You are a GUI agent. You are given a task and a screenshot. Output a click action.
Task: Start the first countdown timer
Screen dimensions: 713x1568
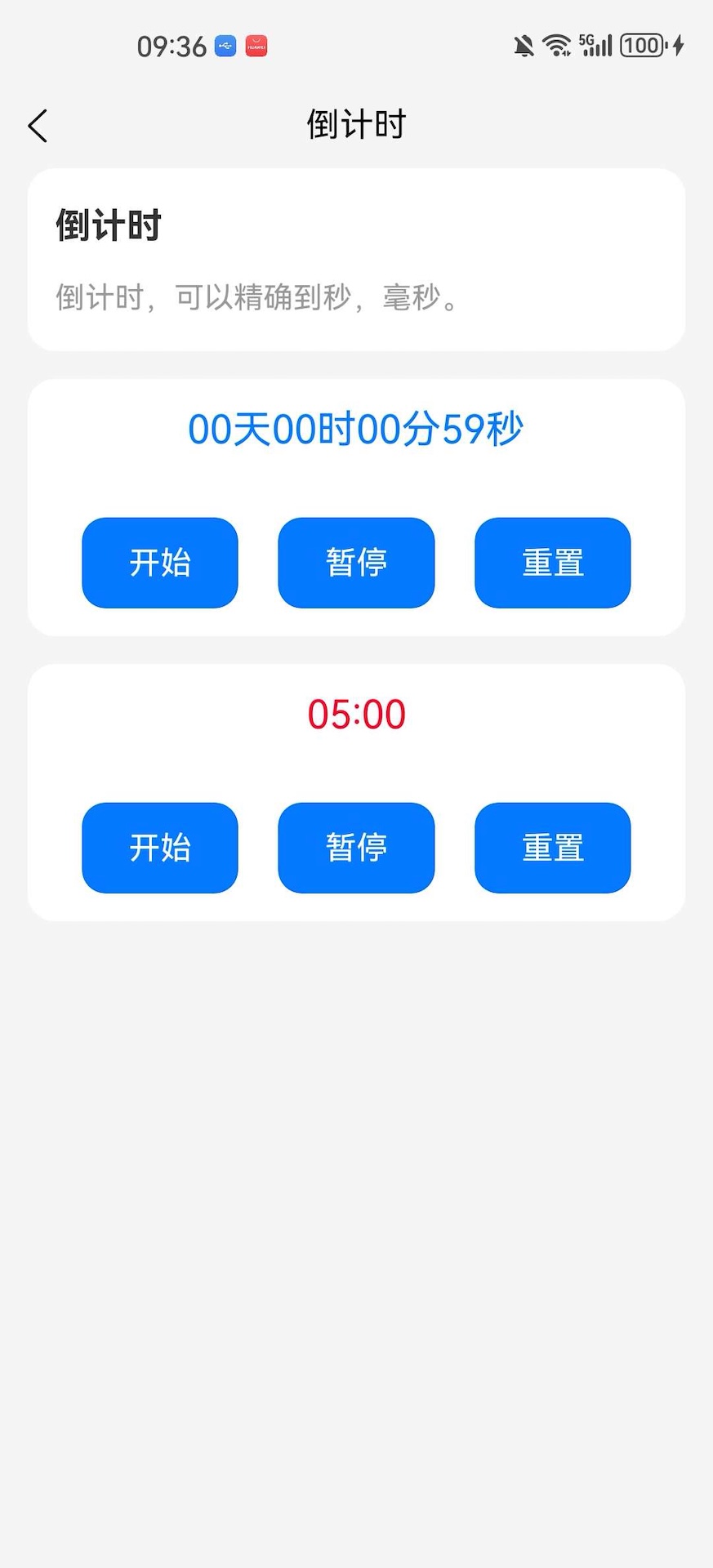click(x=159, y=563)
